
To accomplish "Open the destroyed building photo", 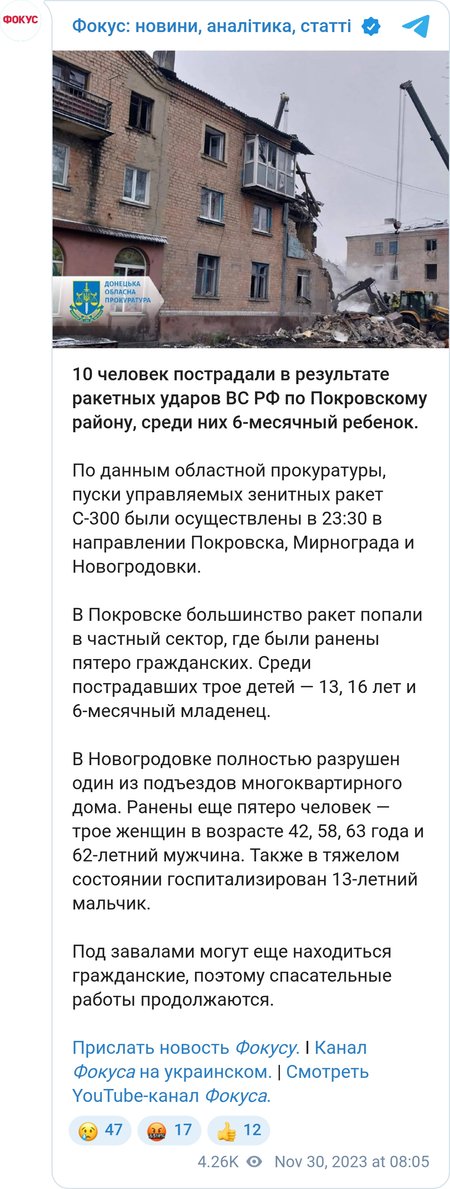I will [250, 199].
